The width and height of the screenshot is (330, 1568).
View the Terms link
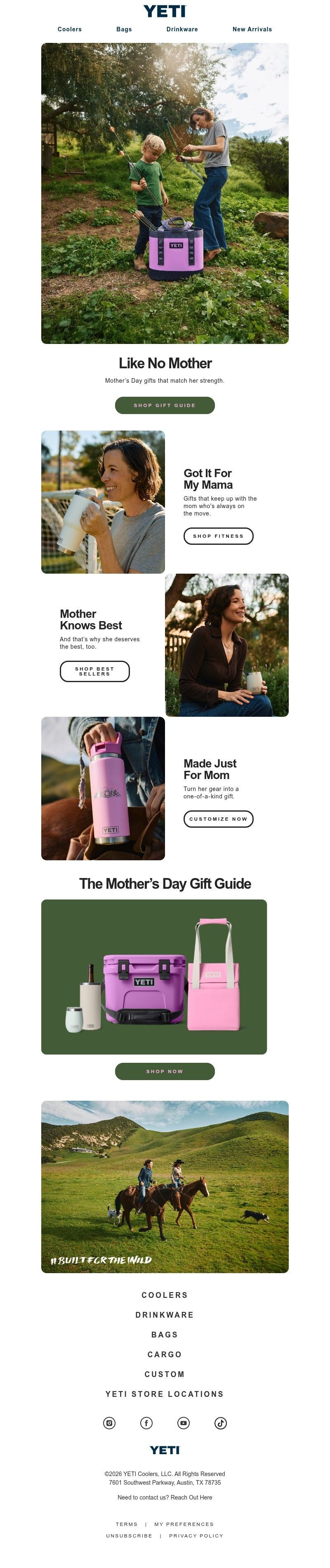[x=127, y=1524]
